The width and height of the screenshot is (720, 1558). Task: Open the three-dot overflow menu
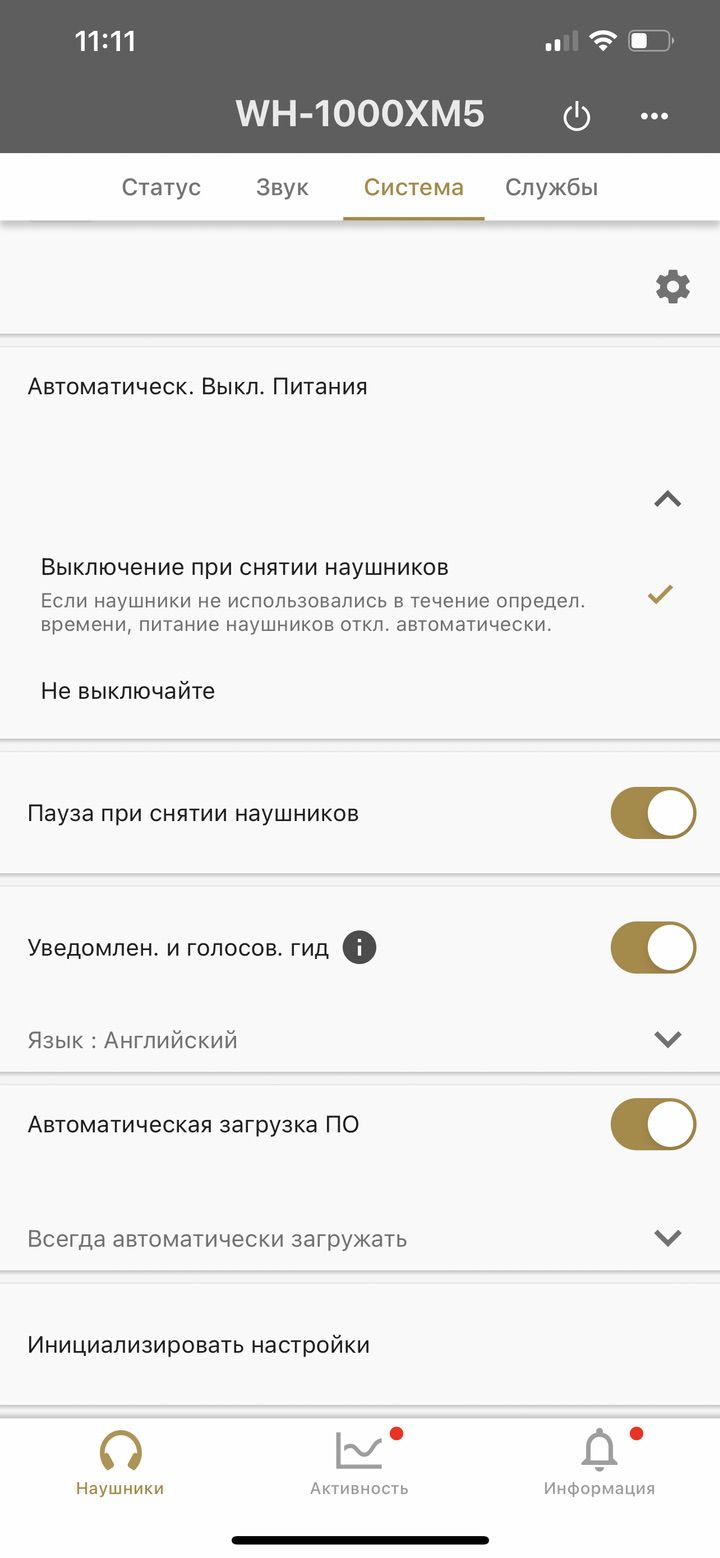coord(654,117)
